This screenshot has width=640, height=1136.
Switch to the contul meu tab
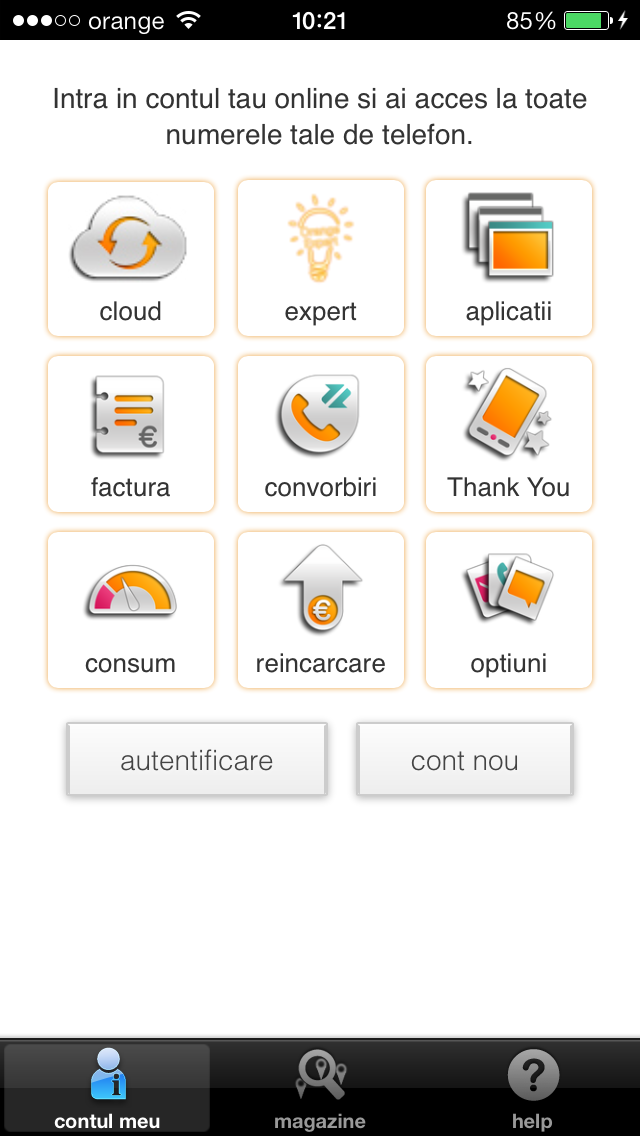point(107,1089)
